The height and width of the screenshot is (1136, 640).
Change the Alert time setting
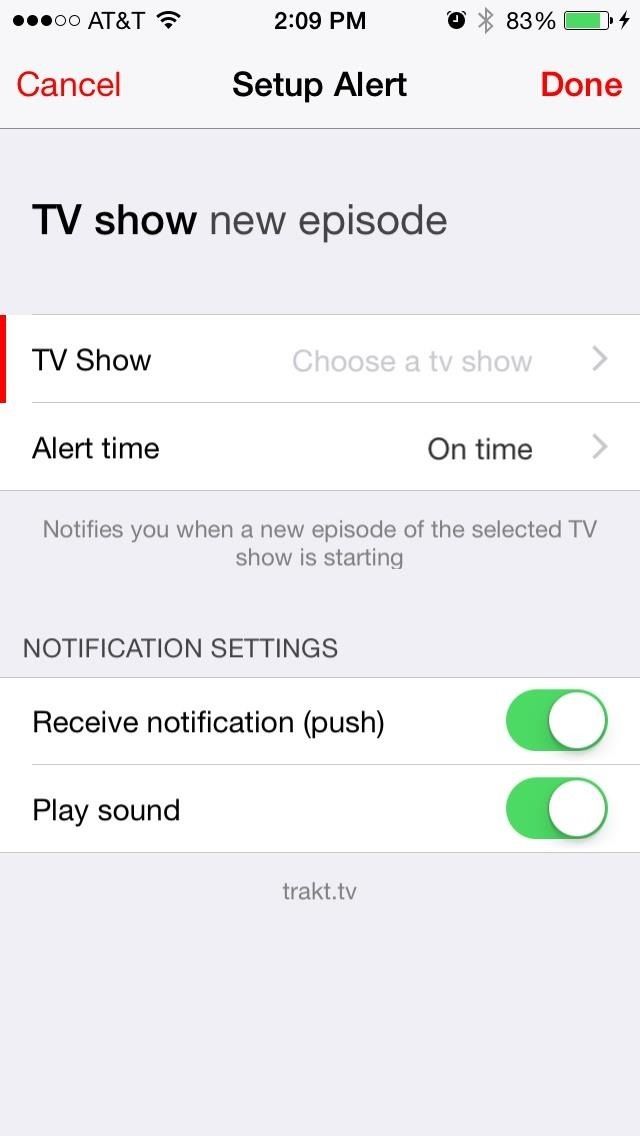pyautogui.click(x=320, y=448)
